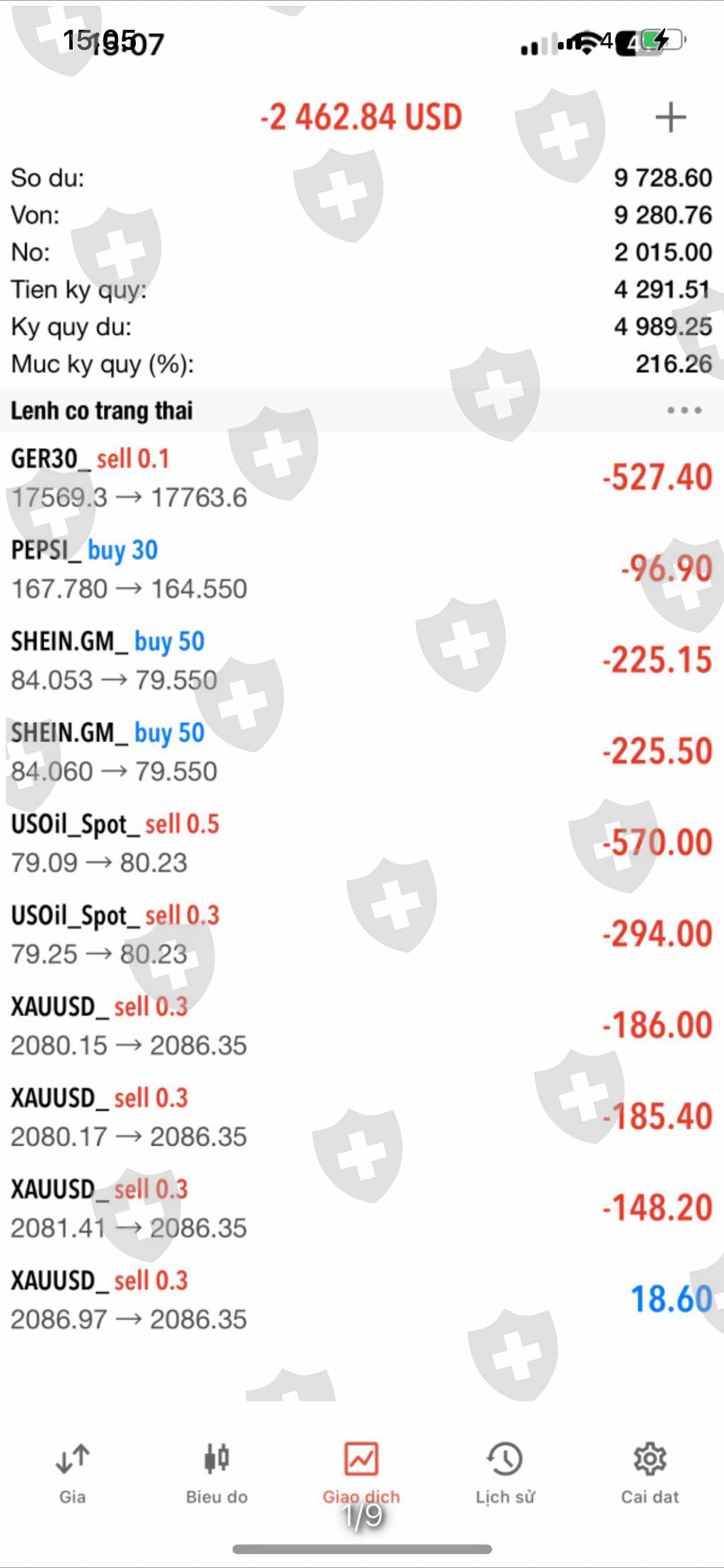Open the PEPSI_ buy 30 position
Screen dimensions: 724x1568
point(362,569)
